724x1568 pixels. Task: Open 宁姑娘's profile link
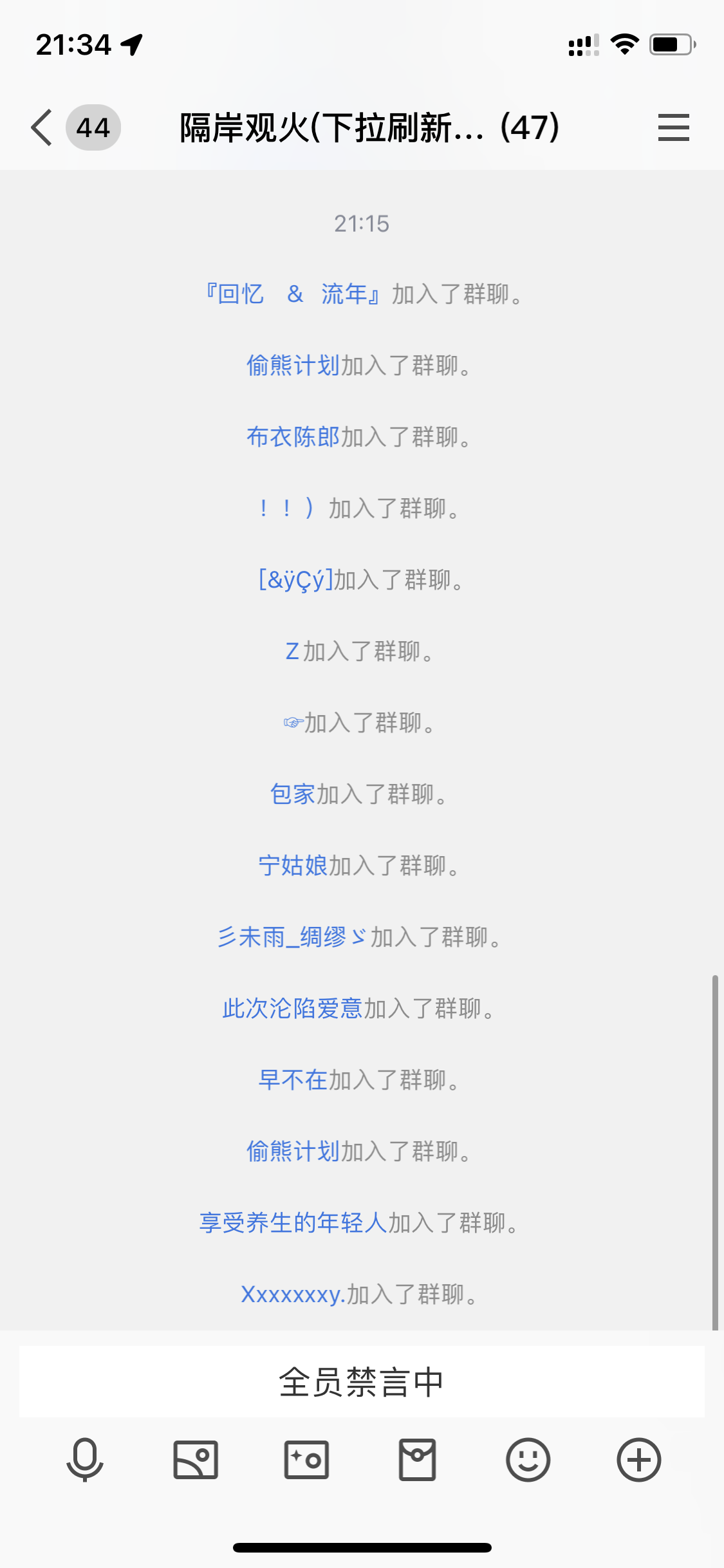click(293, 866)
